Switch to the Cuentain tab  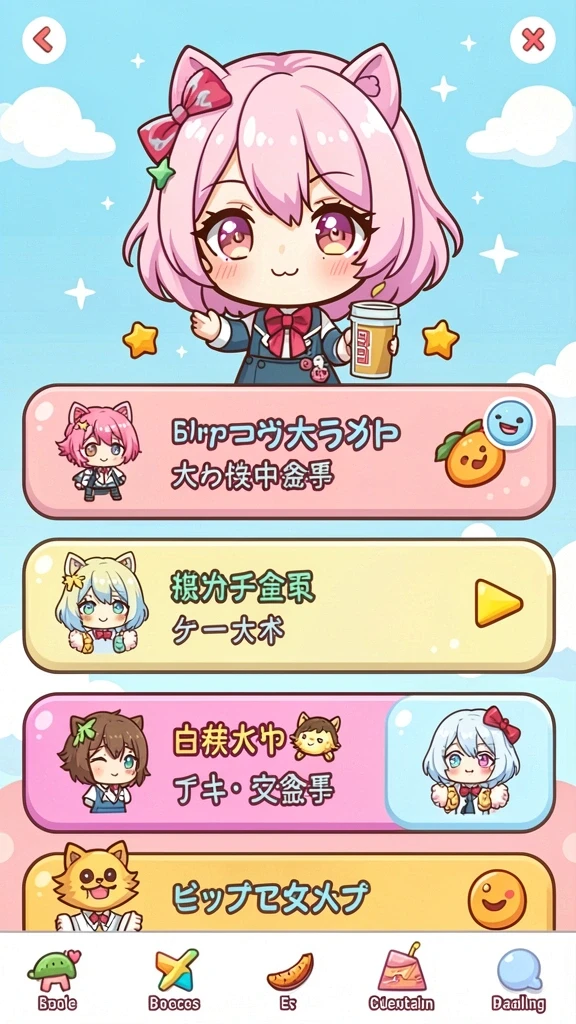[x=402, y=978]
